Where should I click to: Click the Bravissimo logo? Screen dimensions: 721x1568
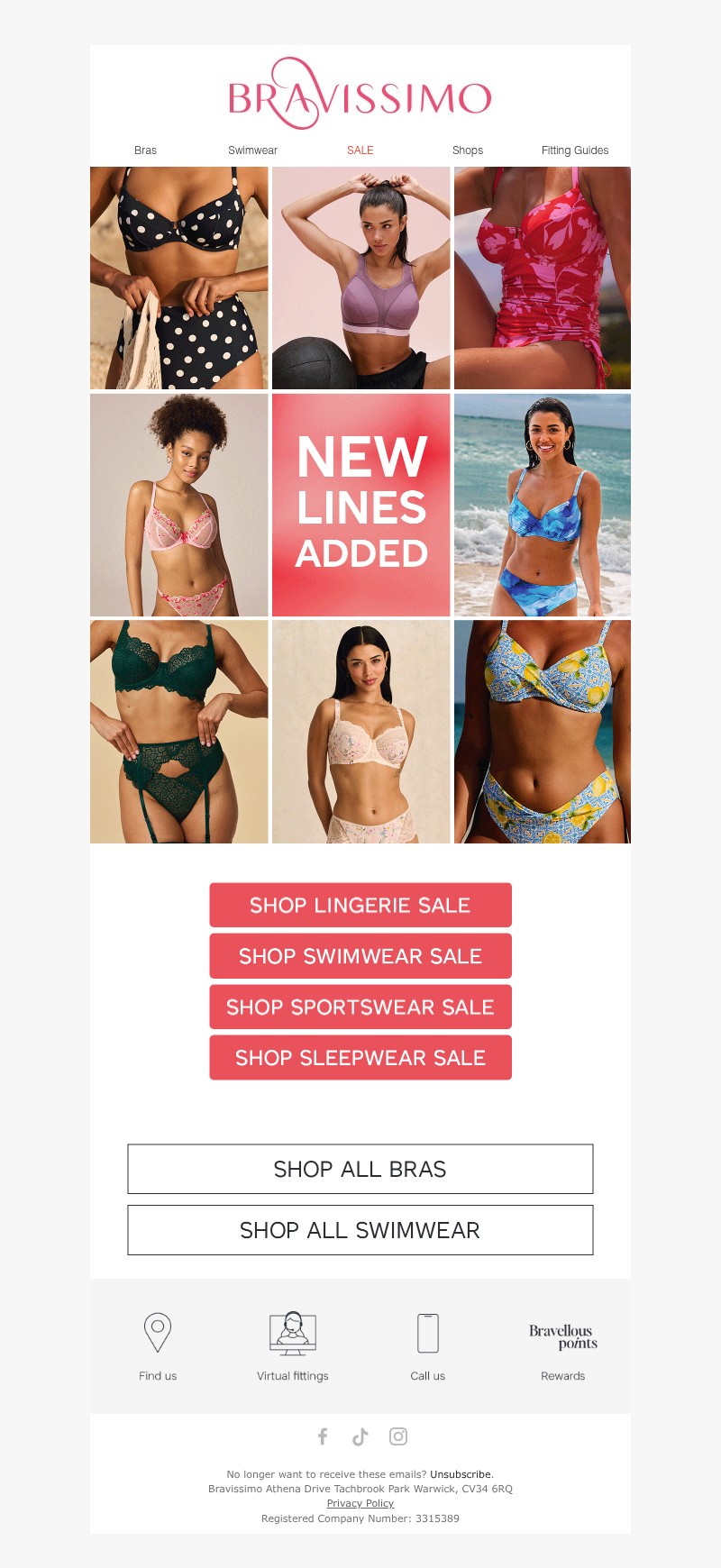pos(360,93)
